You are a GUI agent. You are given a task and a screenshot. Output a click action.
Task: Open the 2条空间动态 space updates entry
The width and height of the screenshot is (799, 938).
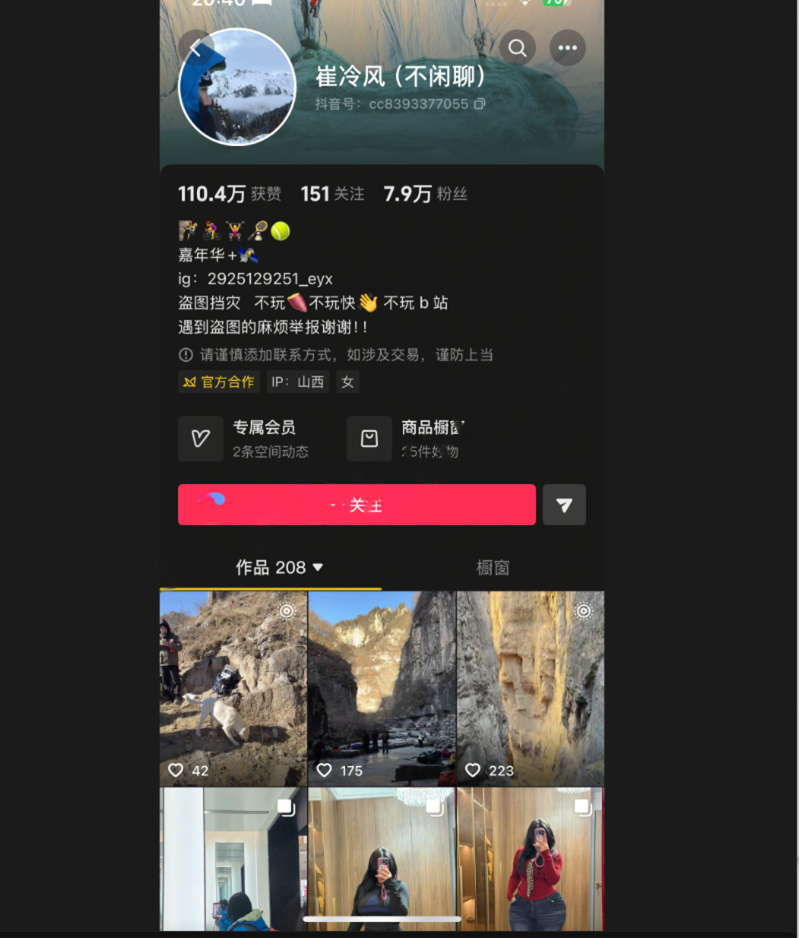click(x=272, y=450)
